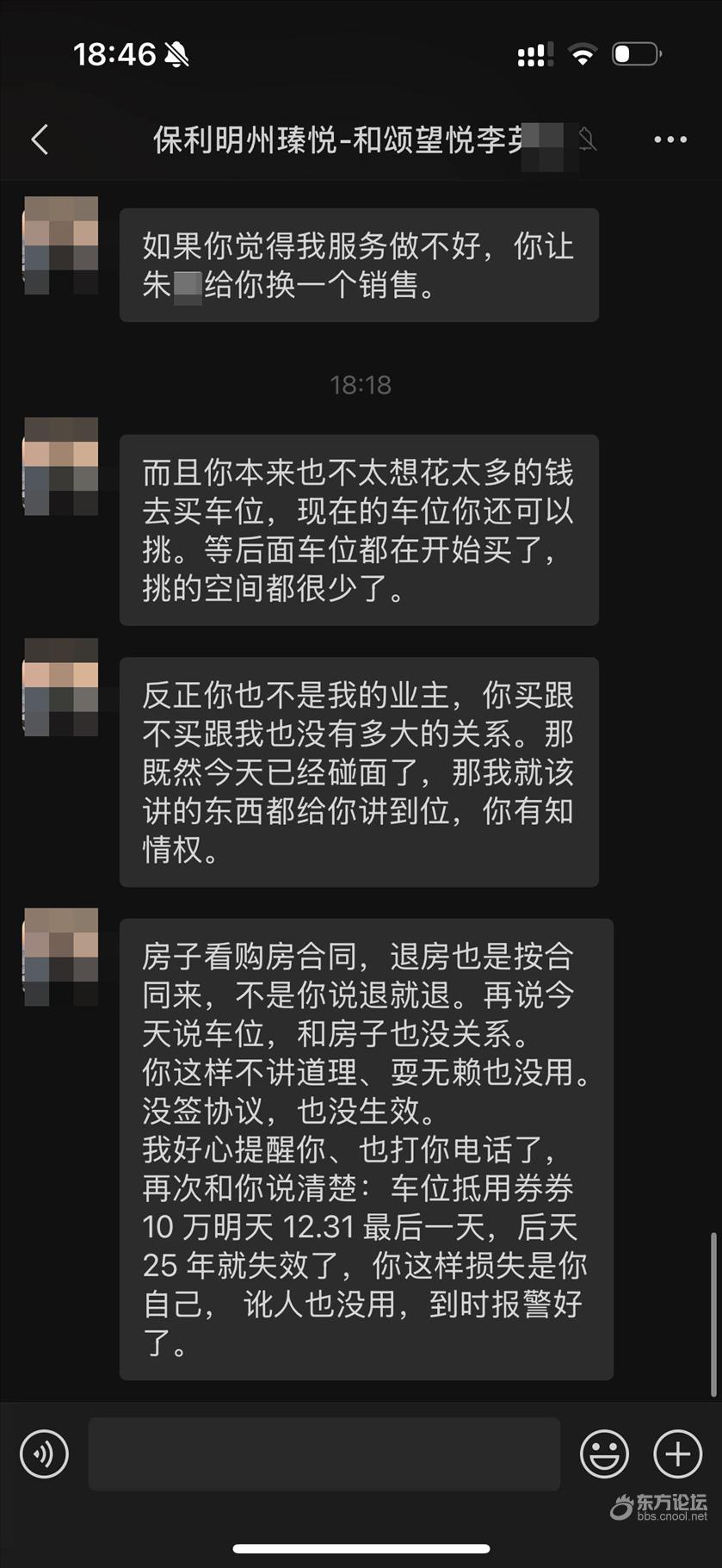
Task: Tap avatar beside 而且你本来也不太想花太多的钱 message
Action: (61, 466)
